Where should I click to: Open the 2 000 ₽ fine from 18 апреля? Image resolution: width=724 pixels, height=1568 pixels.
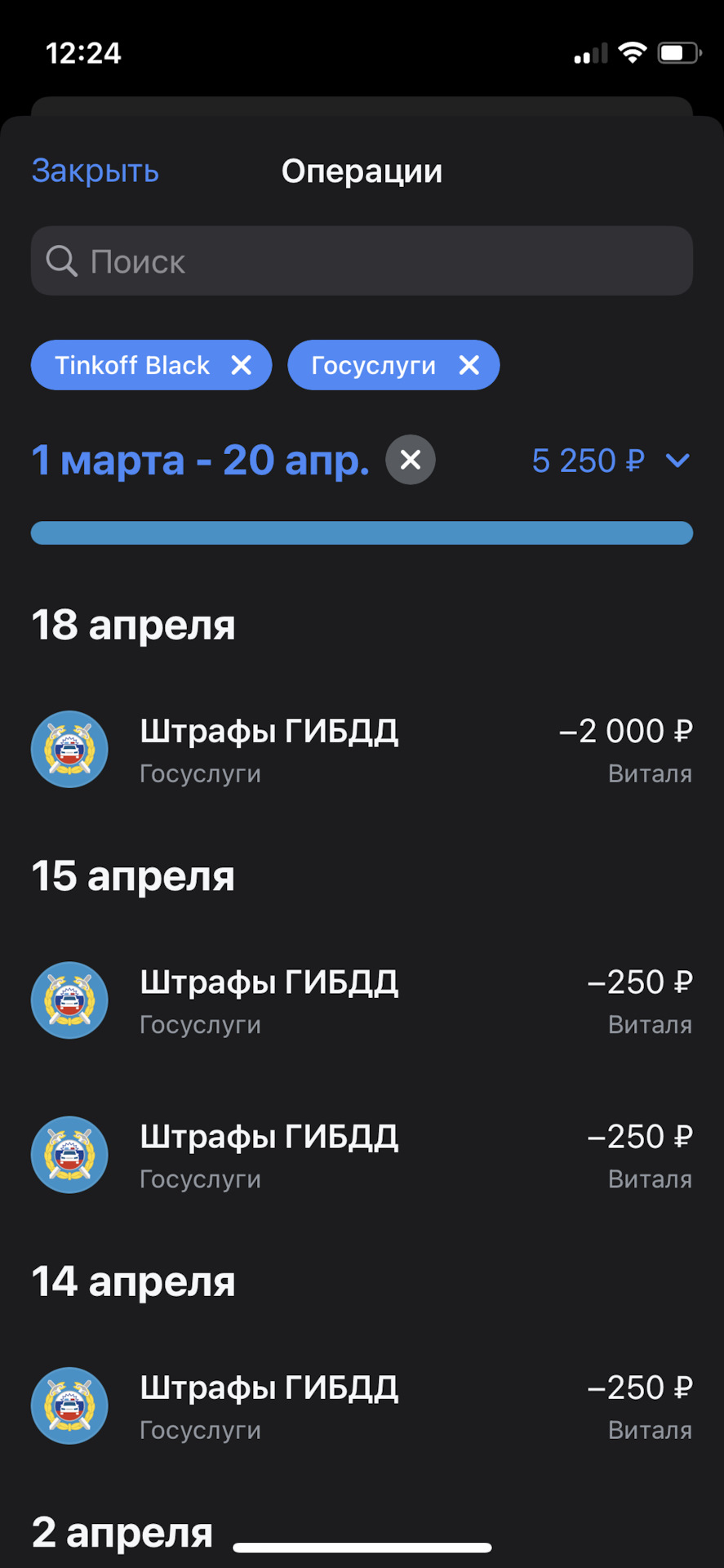(362, 750)
